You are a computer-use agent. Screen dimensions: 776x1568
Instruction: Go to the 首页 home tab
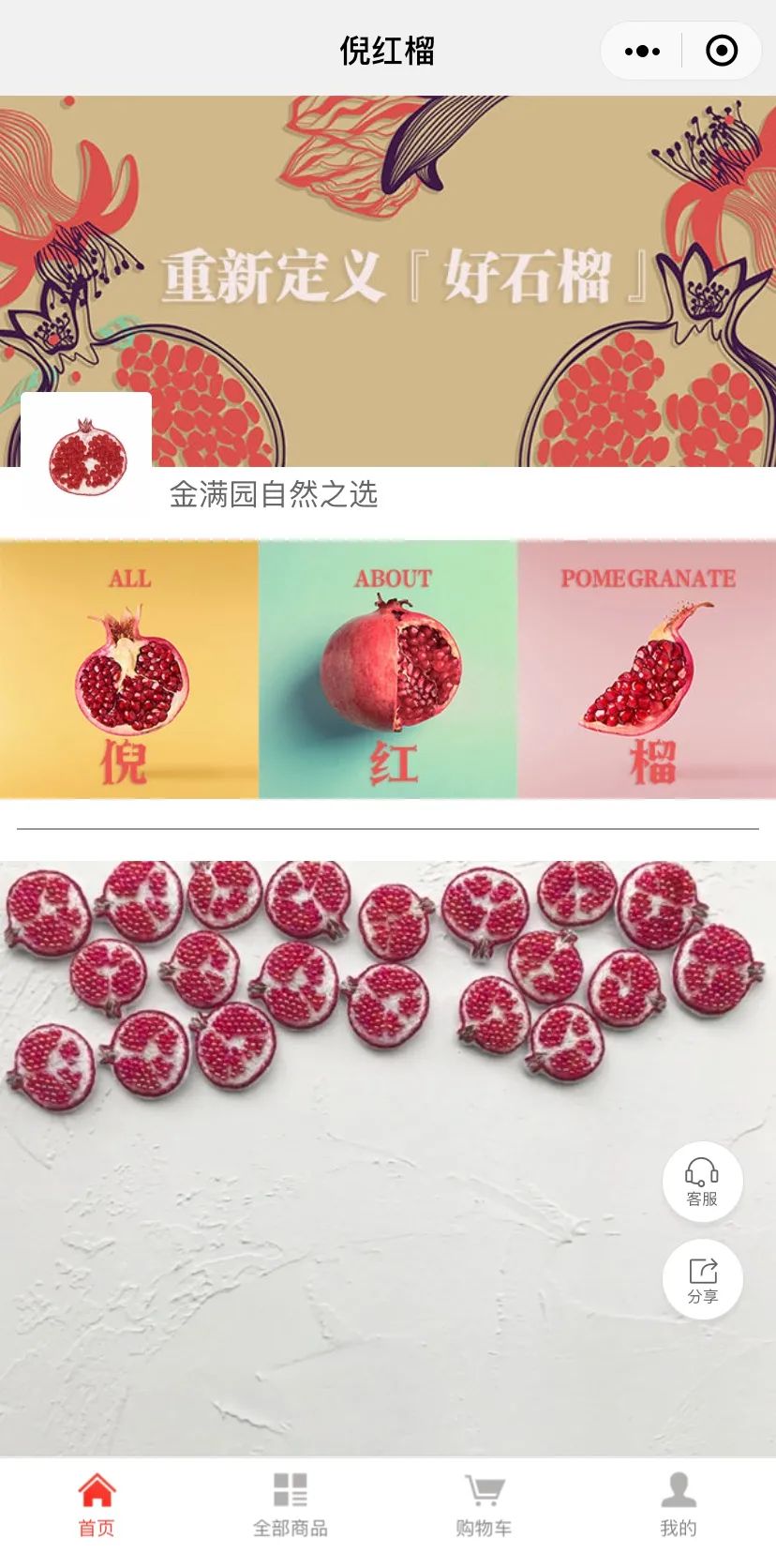coord(97,1505)
